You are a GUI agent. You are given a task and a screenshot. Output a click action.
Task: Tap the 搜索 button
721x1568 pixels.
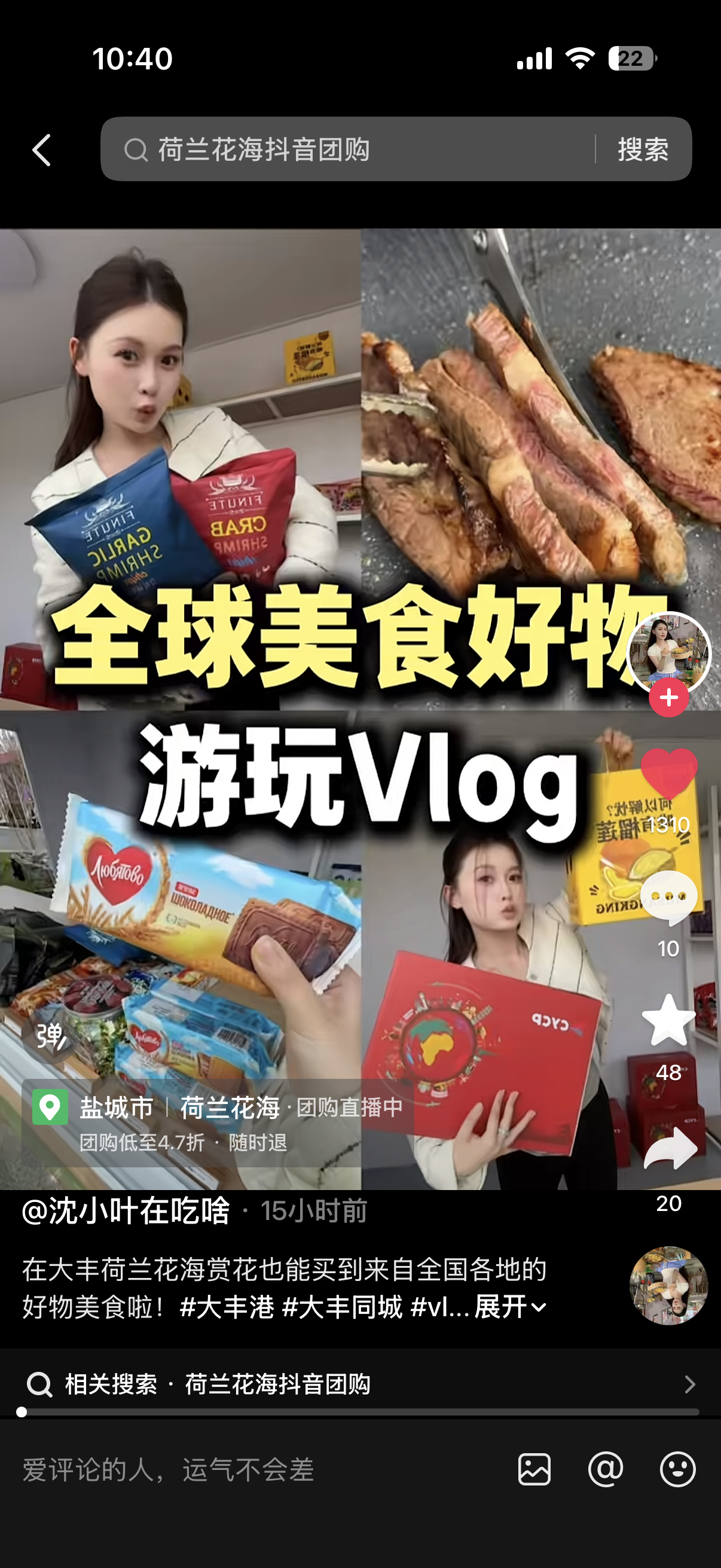point(643,150)
